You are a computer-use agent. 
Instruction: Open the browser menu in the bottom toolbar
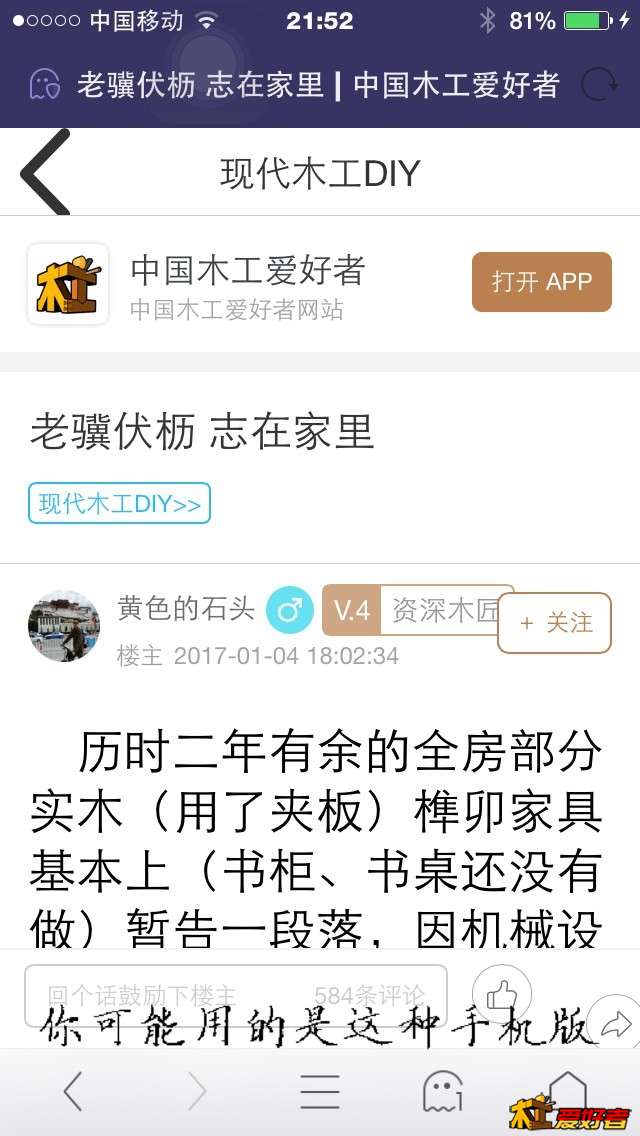click(320, 1092)
